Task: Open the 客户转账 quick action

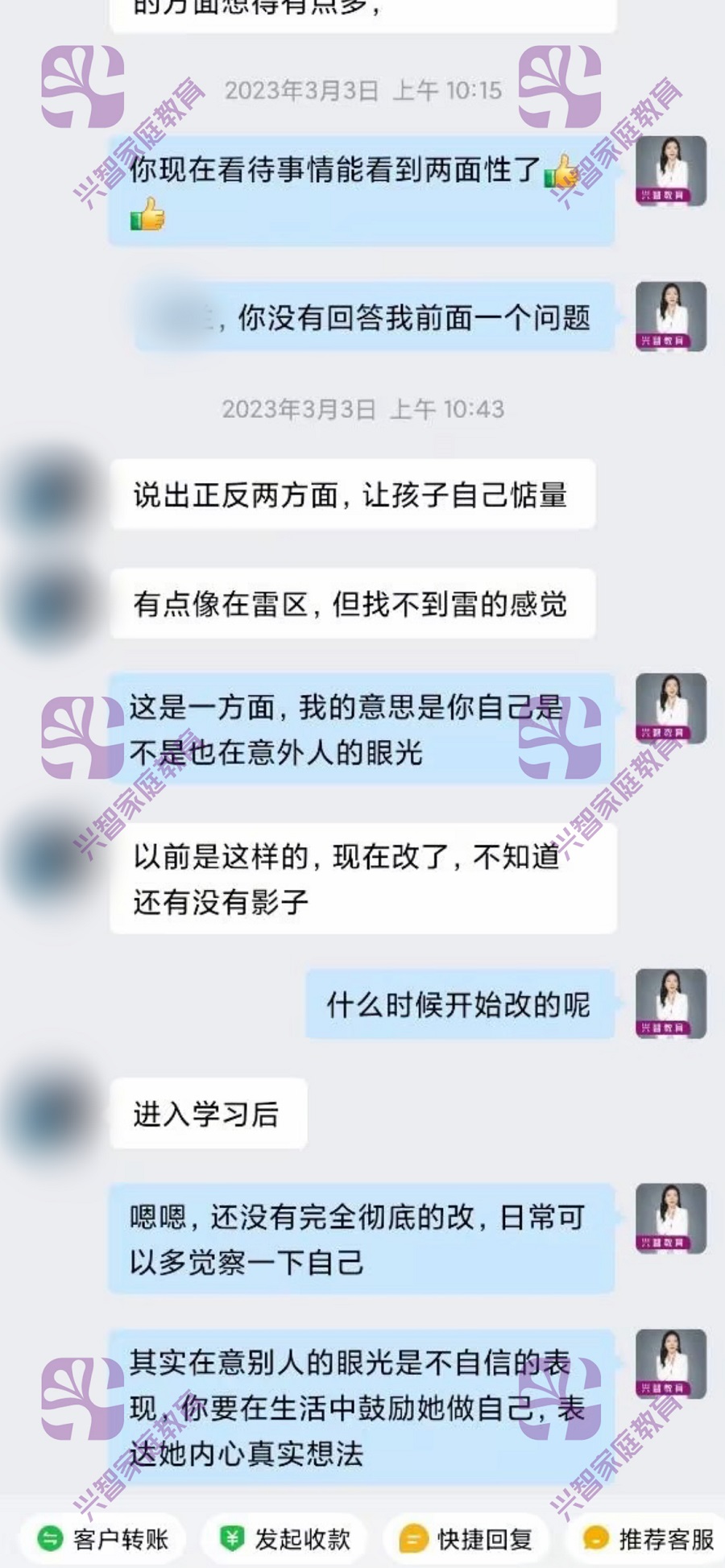Action: 103,1539
